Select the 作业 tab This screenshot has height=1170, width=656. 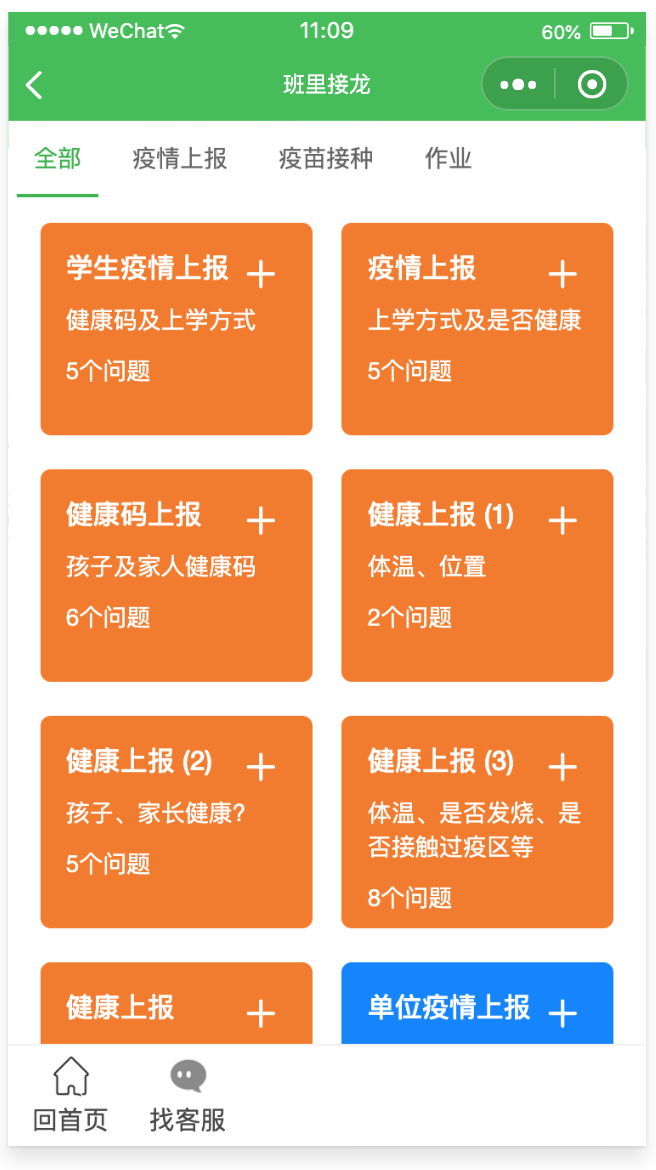[x=449, y=159]
